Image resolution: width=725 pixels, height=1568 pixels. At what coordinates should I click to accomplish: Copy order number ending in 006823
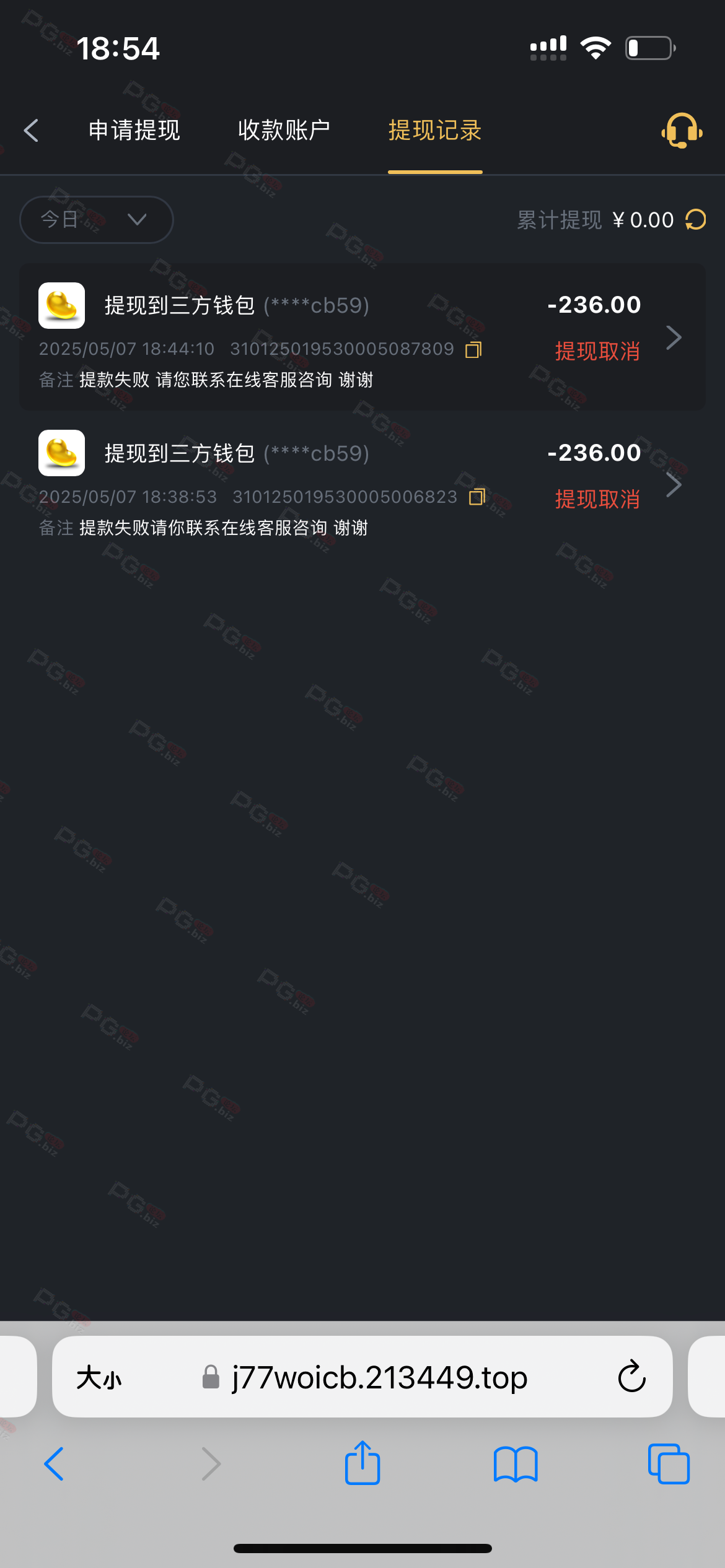click(x=477, y=497)
